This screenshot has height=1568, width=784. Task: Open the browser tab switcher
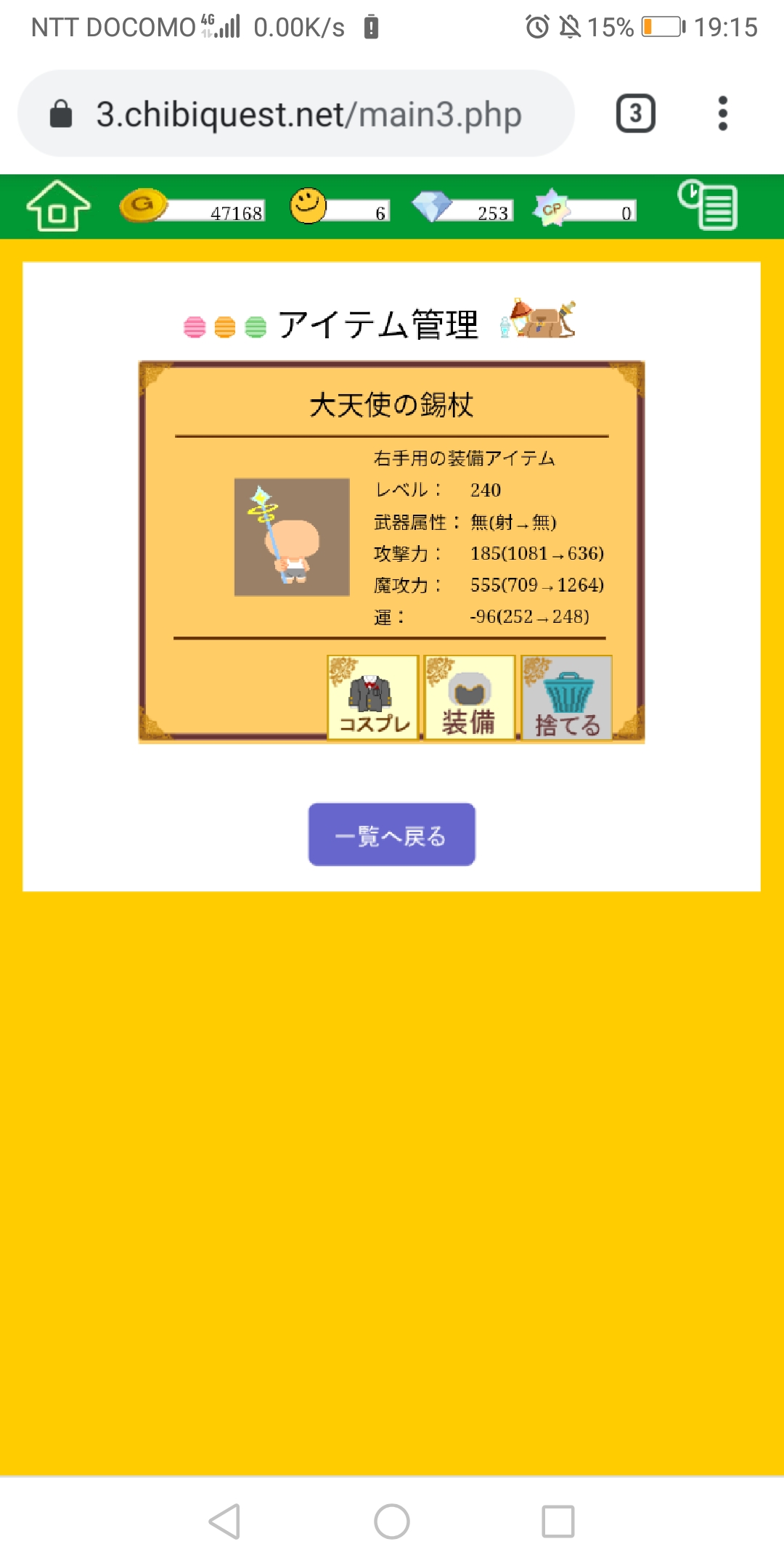point(636,114)
